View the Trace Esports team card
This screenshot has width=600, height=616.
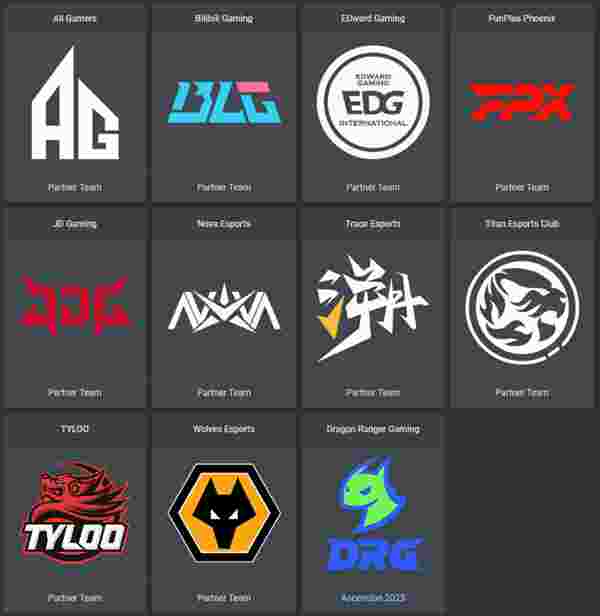(373, 308)
